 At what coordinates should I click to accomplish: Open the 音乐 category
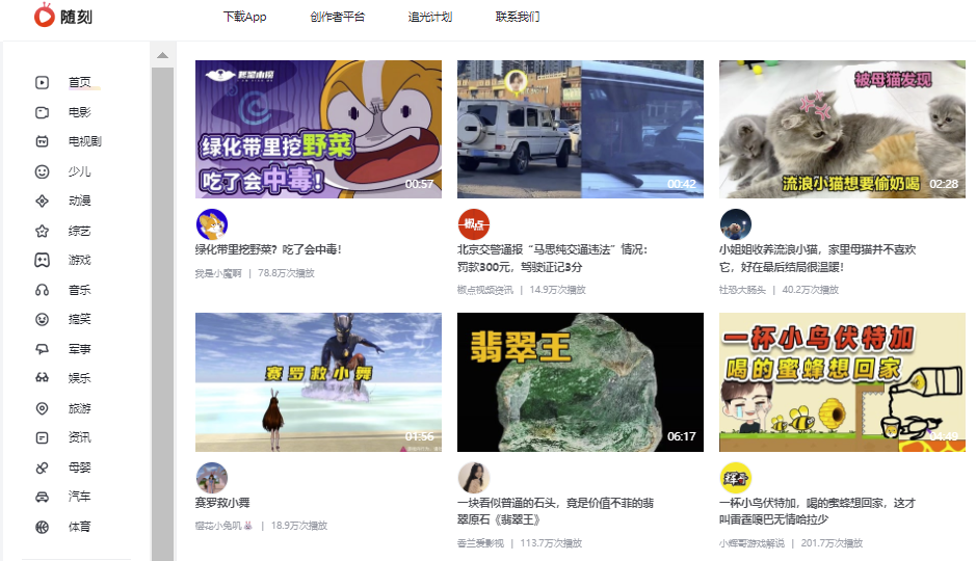tap(79, 290)
